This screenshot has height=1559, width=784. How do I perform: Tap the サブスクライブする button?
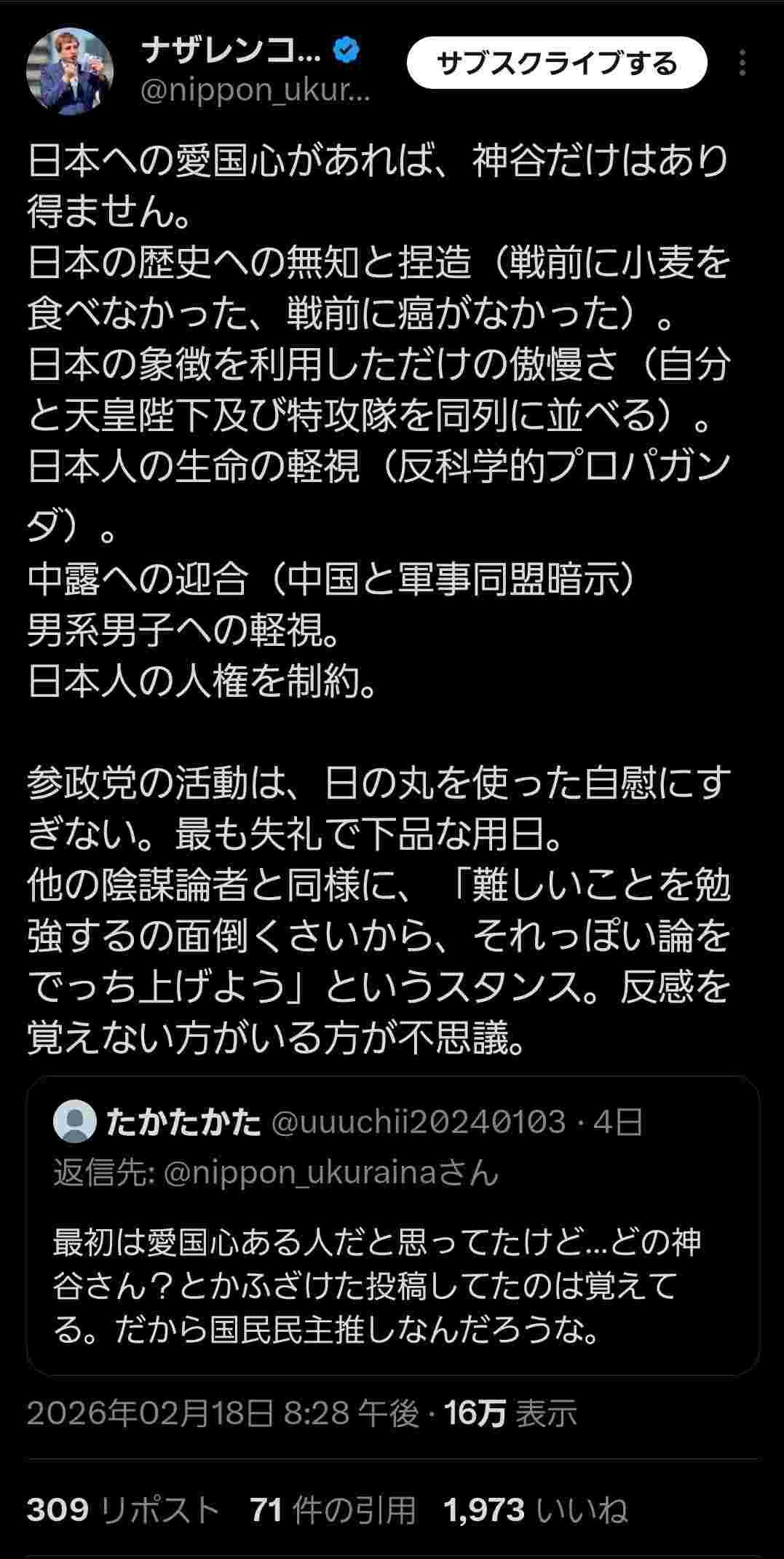557,63
